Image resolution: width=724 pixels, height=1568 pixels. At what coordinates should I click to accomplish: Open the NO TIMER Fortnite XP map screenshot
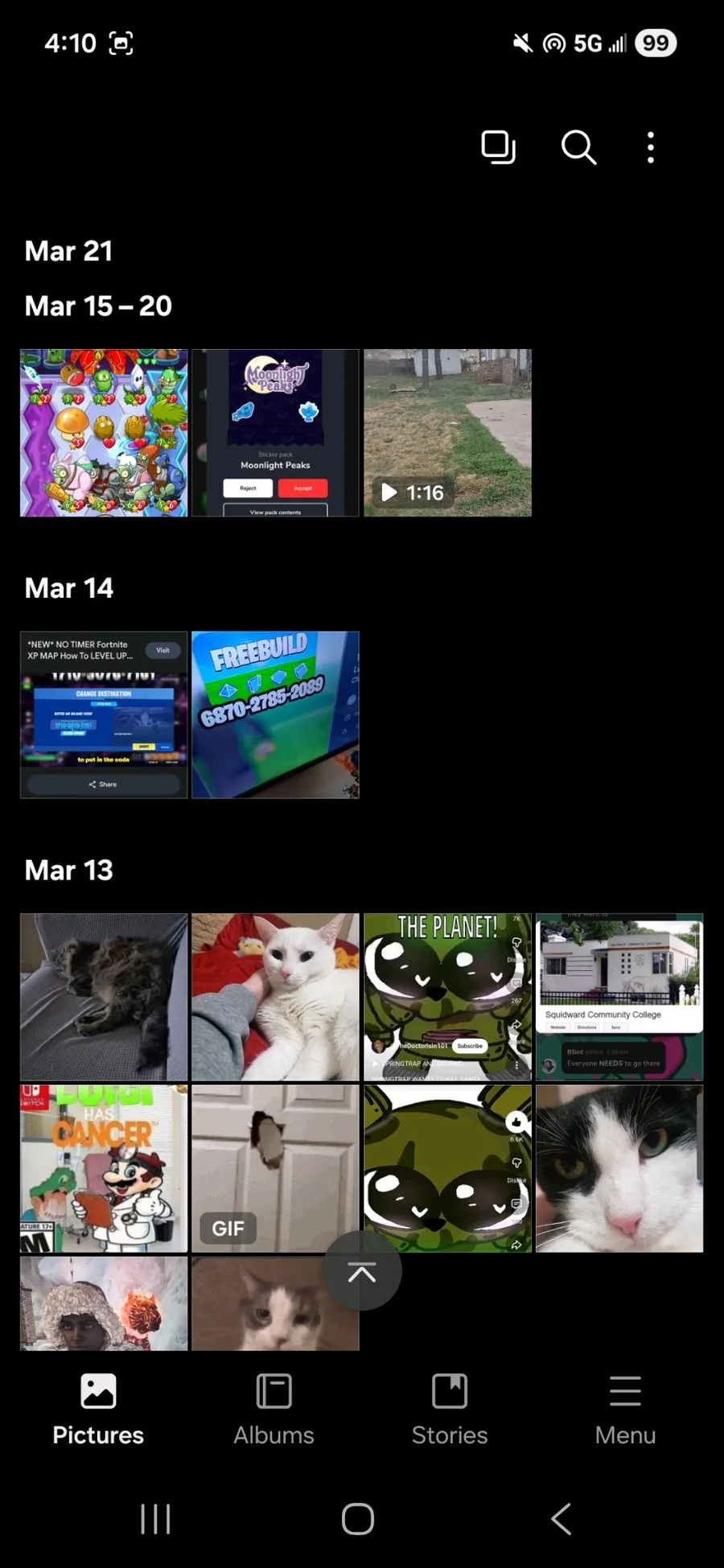click(104, 714)
